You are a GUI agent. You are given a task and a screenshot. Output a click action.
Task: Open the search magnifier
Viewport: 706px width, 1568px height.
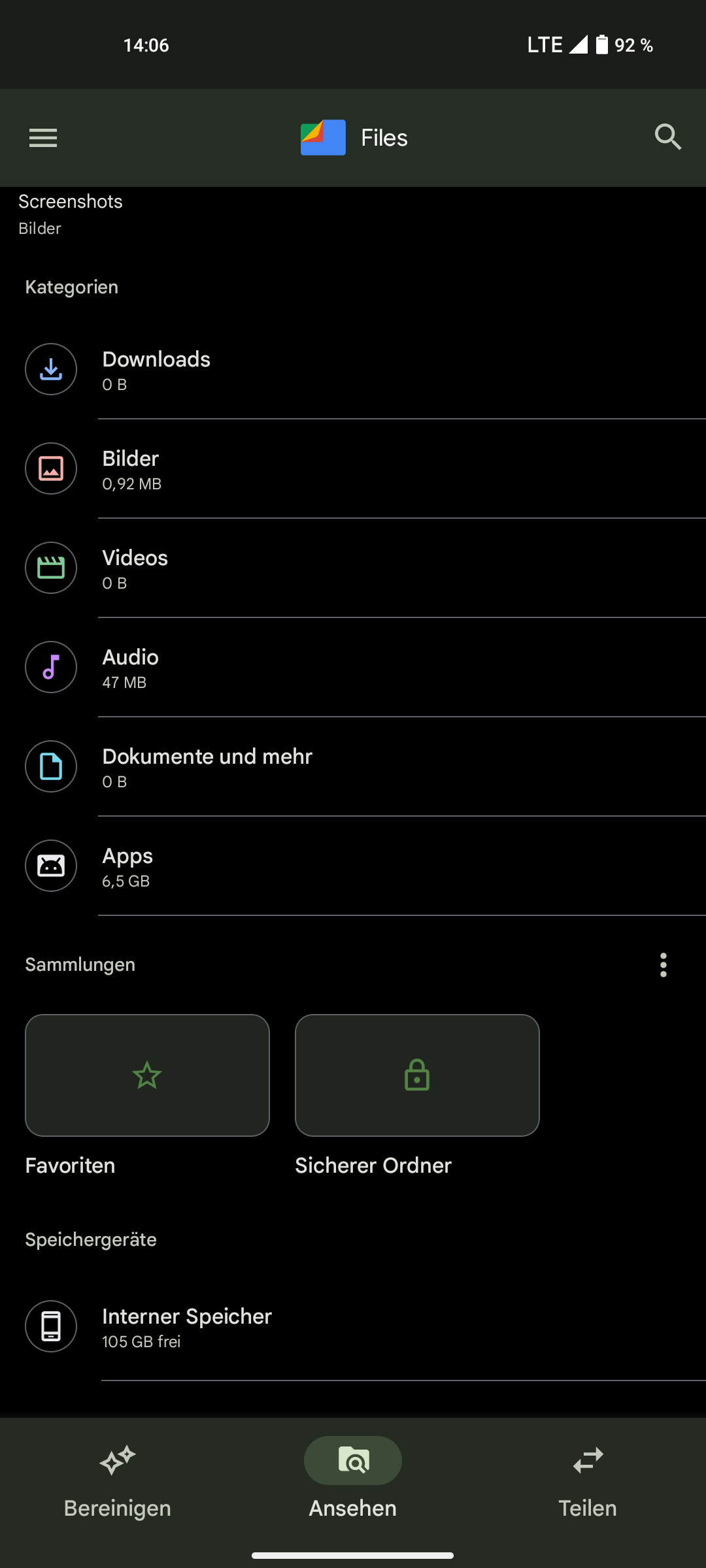click(667, 137)
